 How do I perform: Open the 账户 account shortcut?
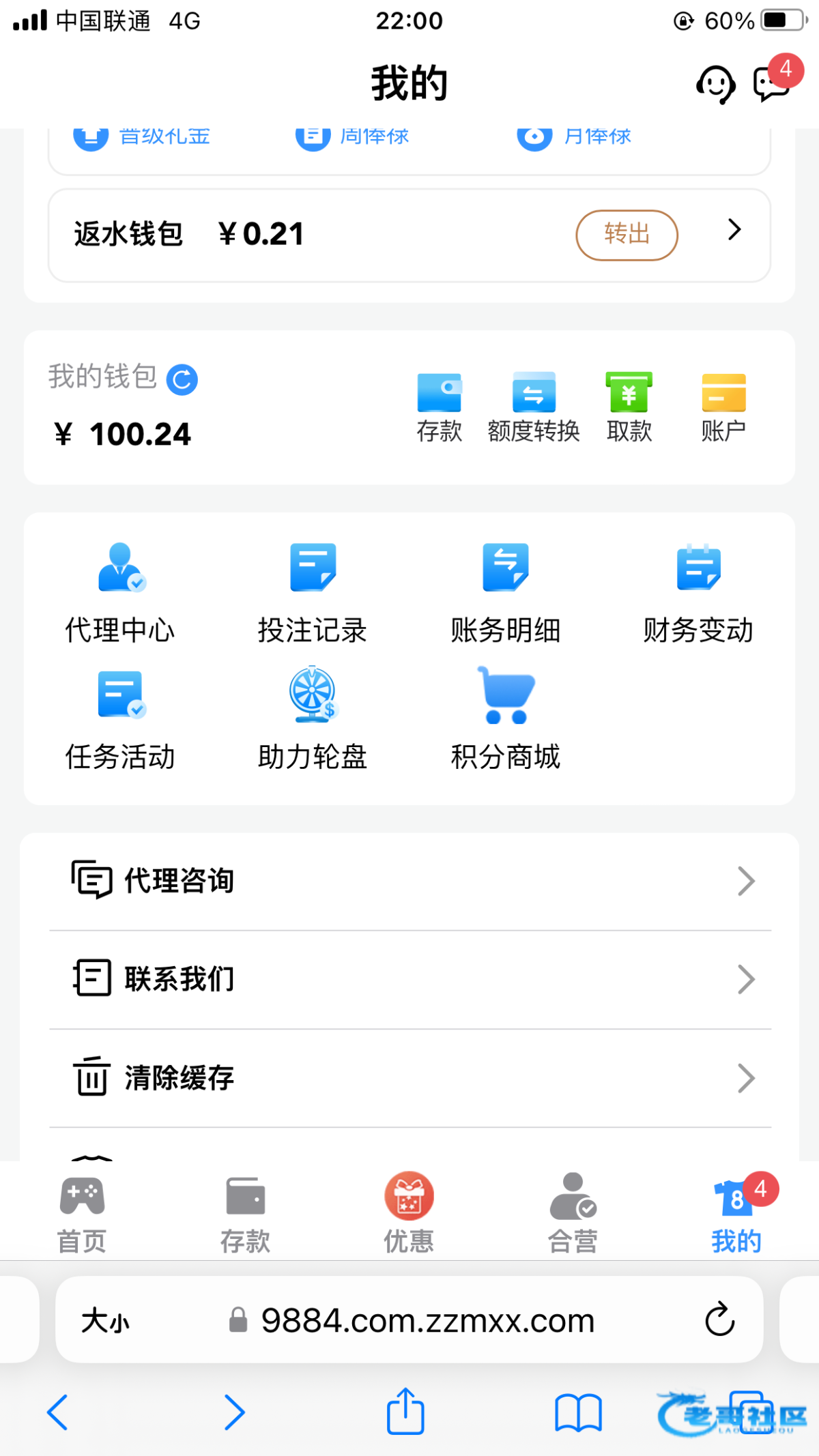click(x=723, y=407)
